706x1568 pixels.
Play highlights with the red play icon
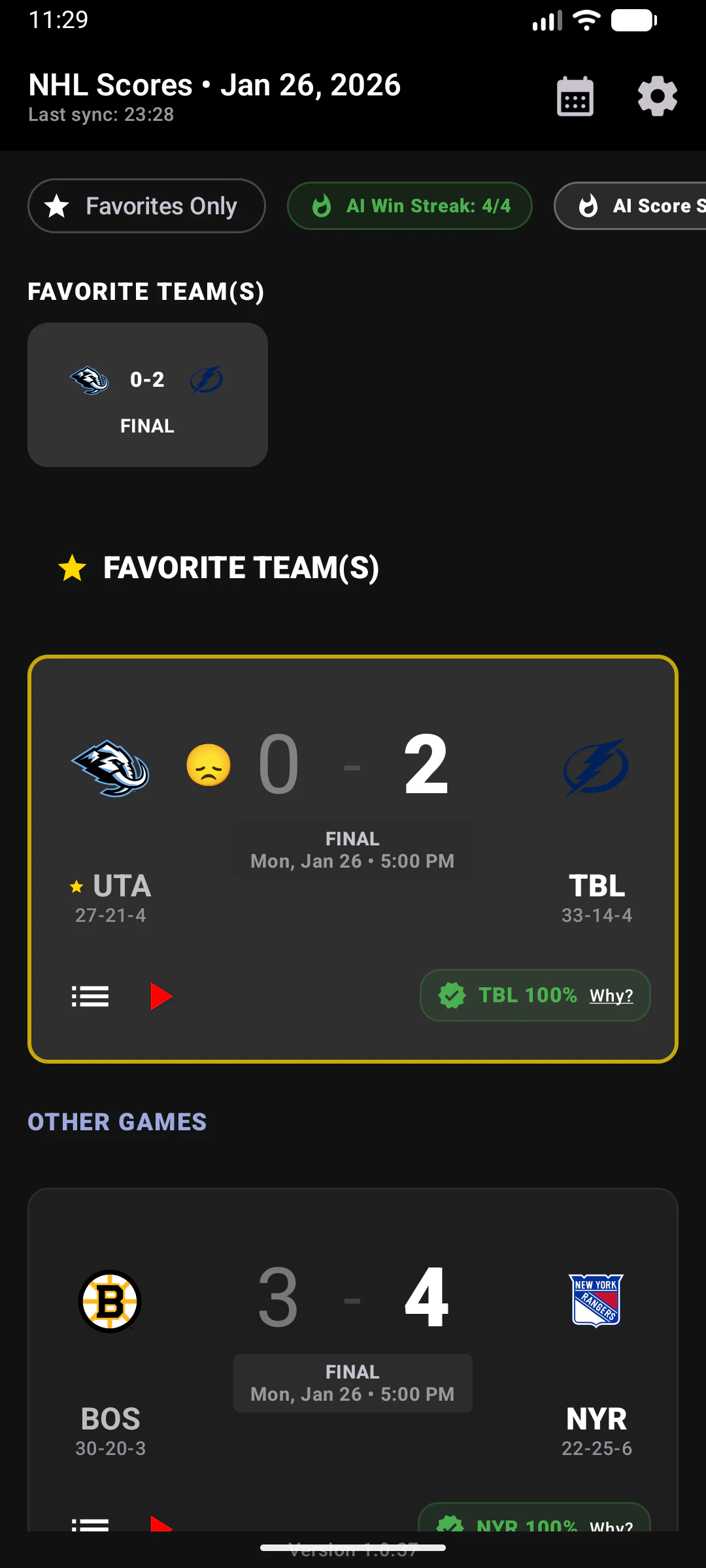(x=161, y=996)
